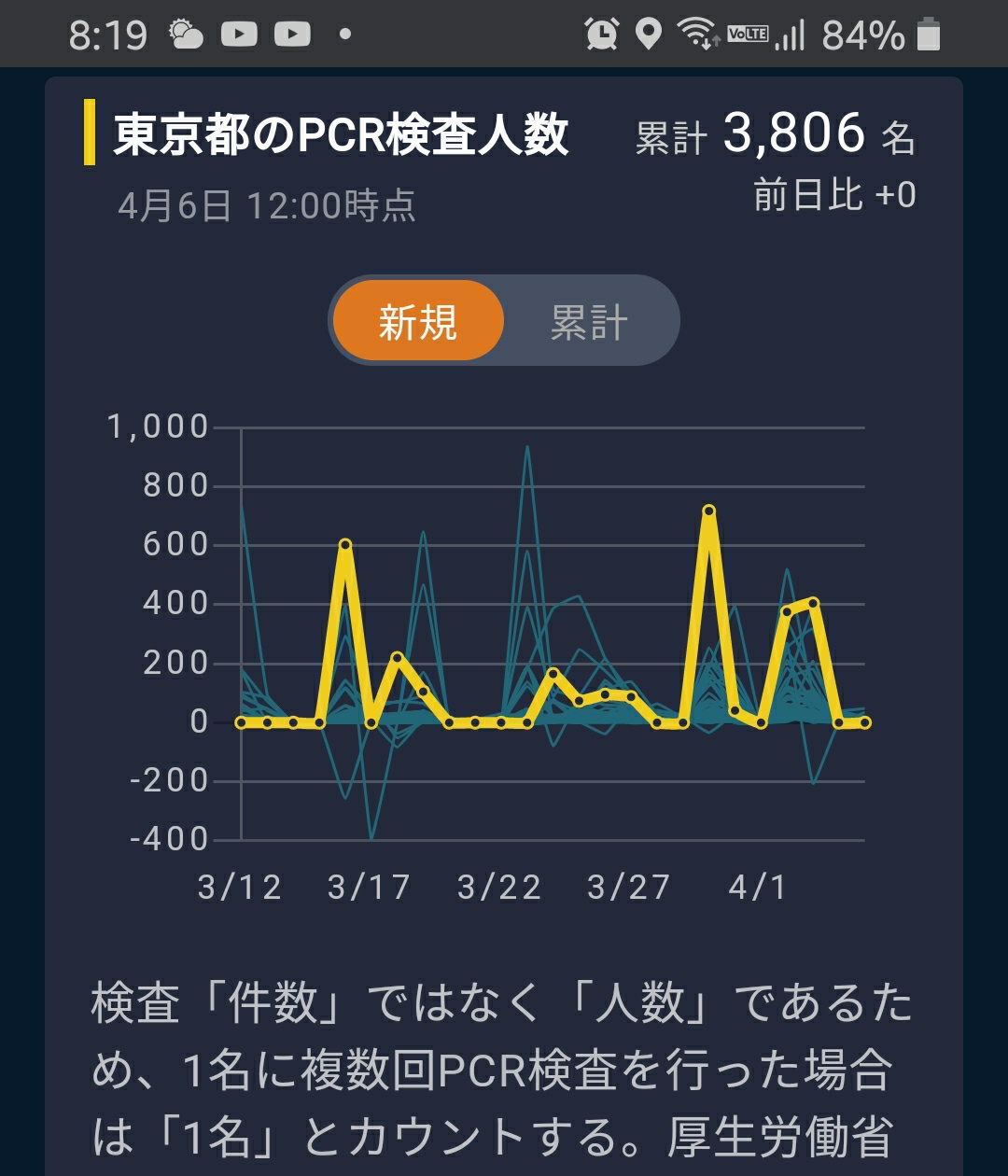Select the 新規 new cases view
This screenshot has height=1176, width=1008.
click(418, 322)
